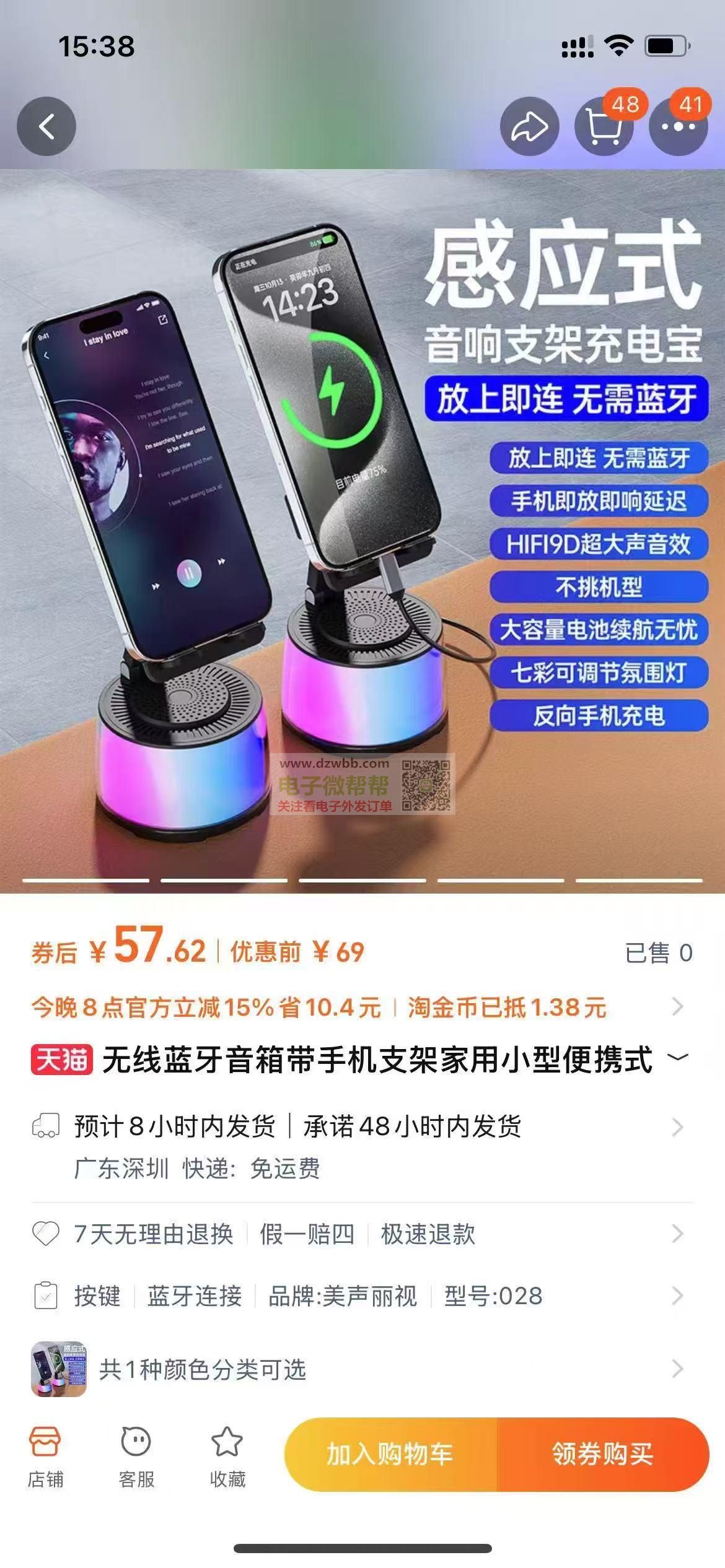Open the three-dot overflow menu

(678, 126)
